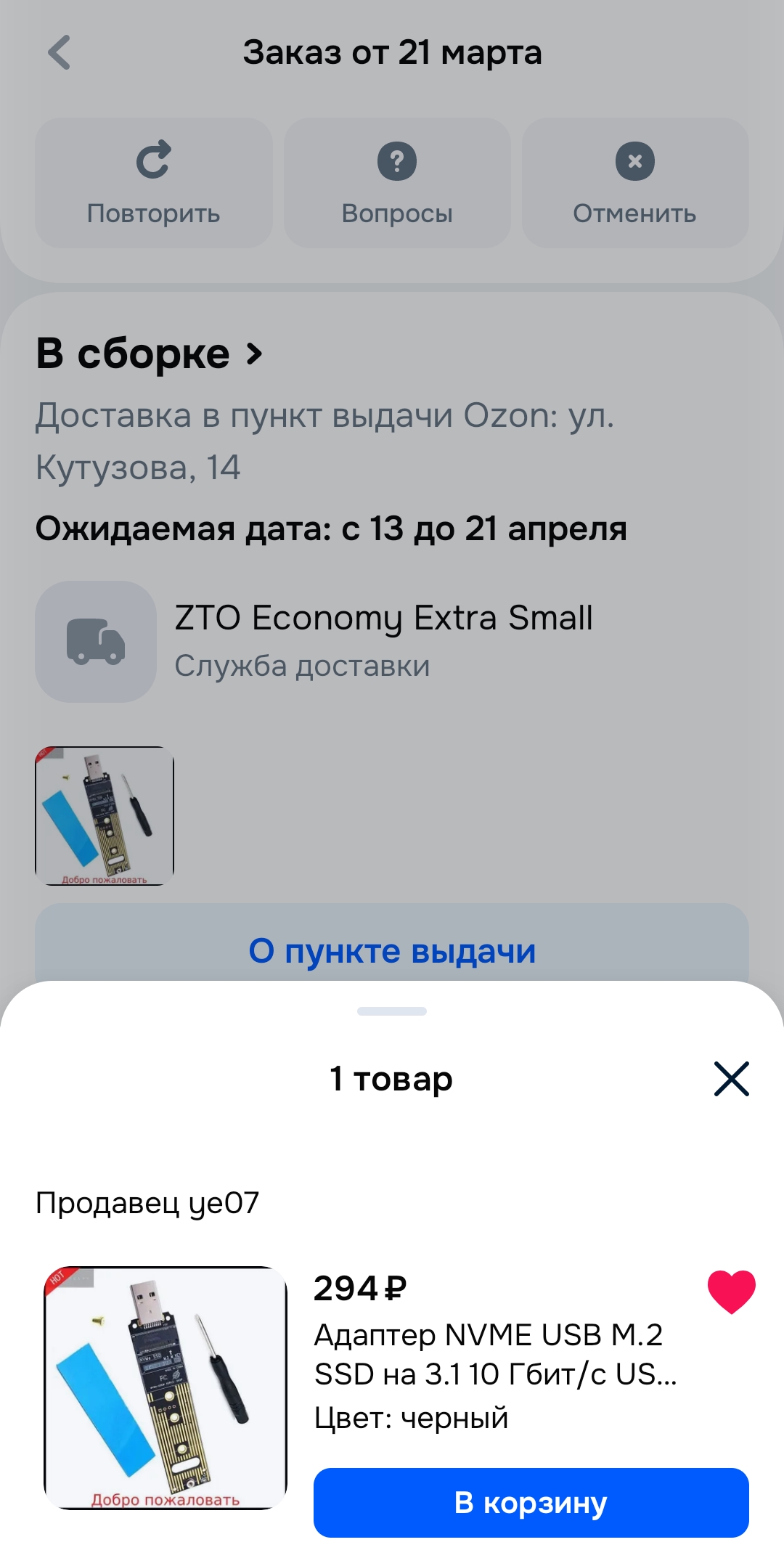Image resolution: width=784 pixels, height=1566 pixels.
Task: Expand the В сборке order status
Action: click(x=150, y=354)
